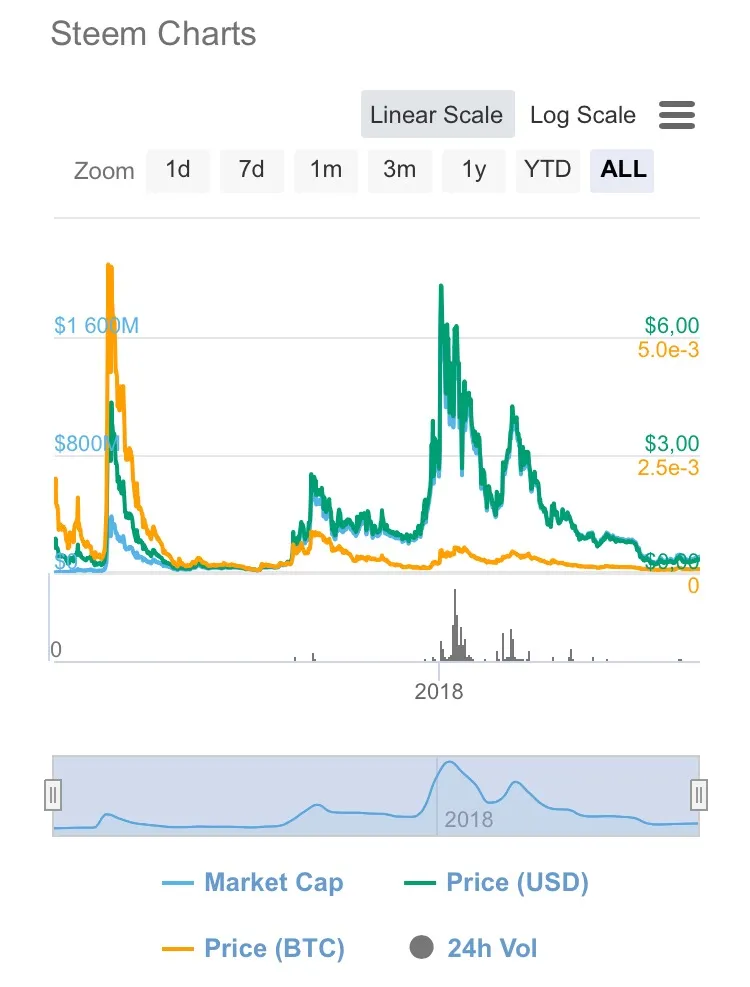Switch chart to Log Scale

click(583, 115)
